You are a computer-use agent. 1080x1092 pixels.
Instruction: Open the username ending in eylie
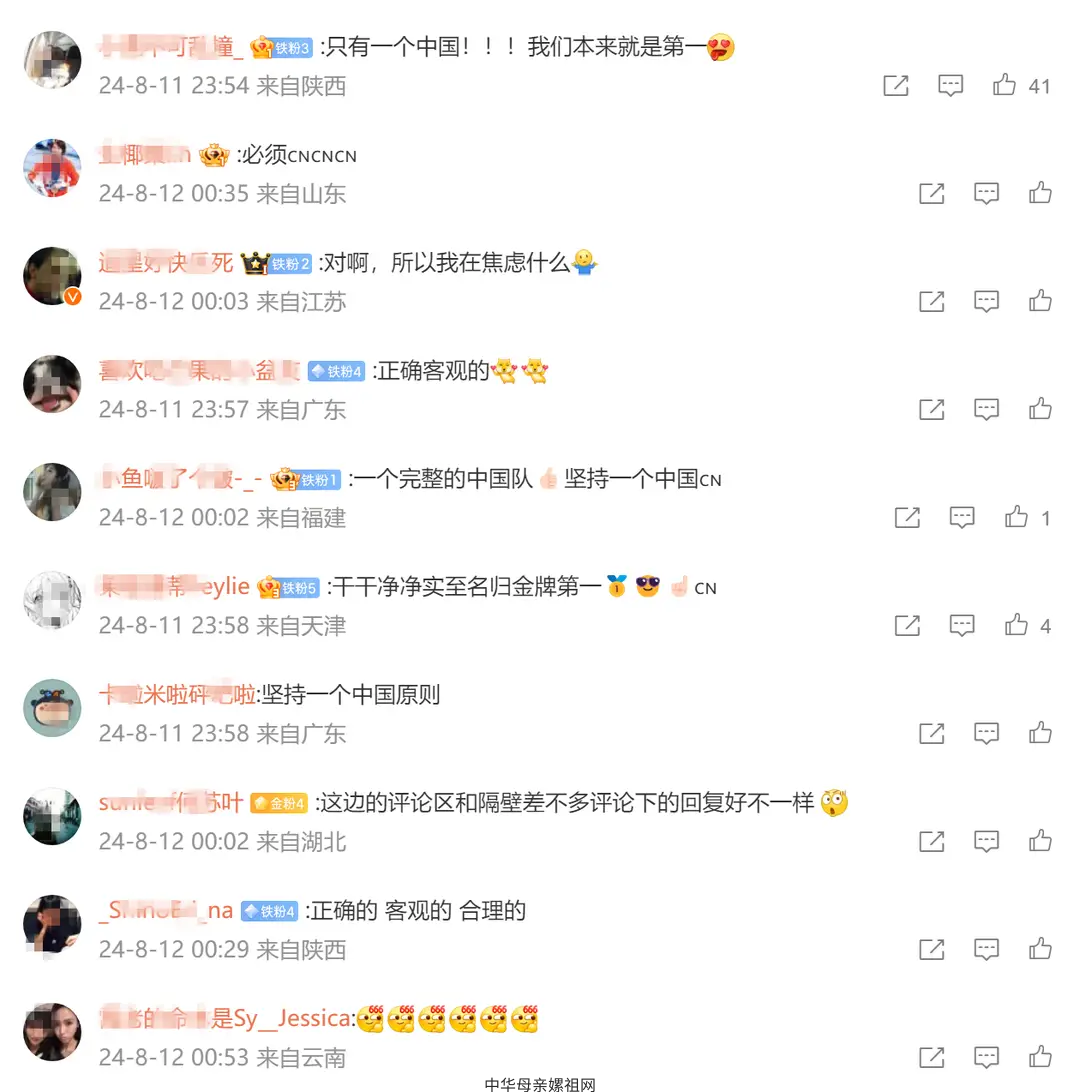pyautogui.click(x=174, y=586)
